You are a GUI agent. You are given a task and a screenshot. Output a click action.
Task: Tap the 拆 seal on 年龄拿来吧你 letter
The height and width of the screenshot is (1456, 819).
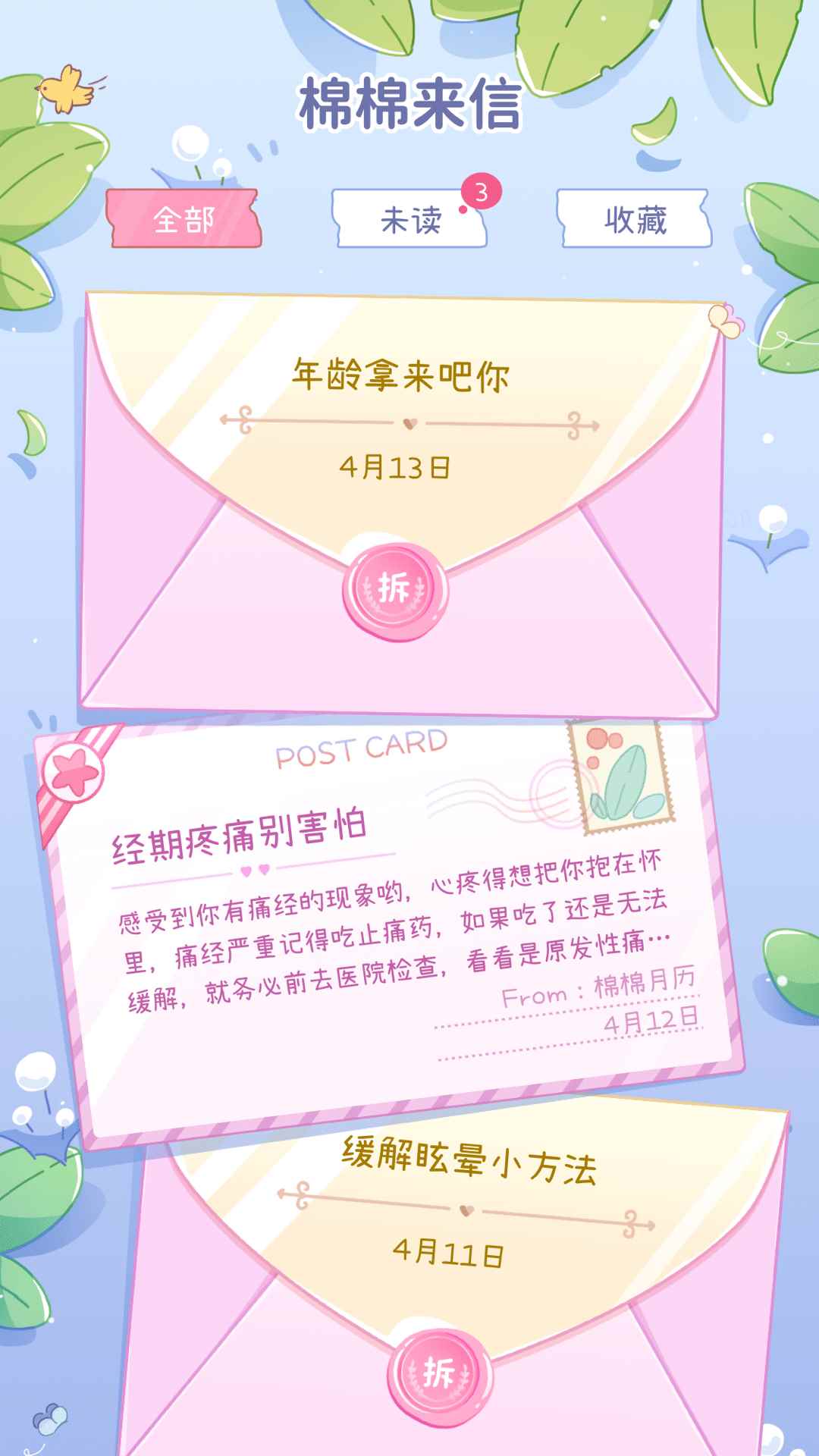tap(395, 589)
